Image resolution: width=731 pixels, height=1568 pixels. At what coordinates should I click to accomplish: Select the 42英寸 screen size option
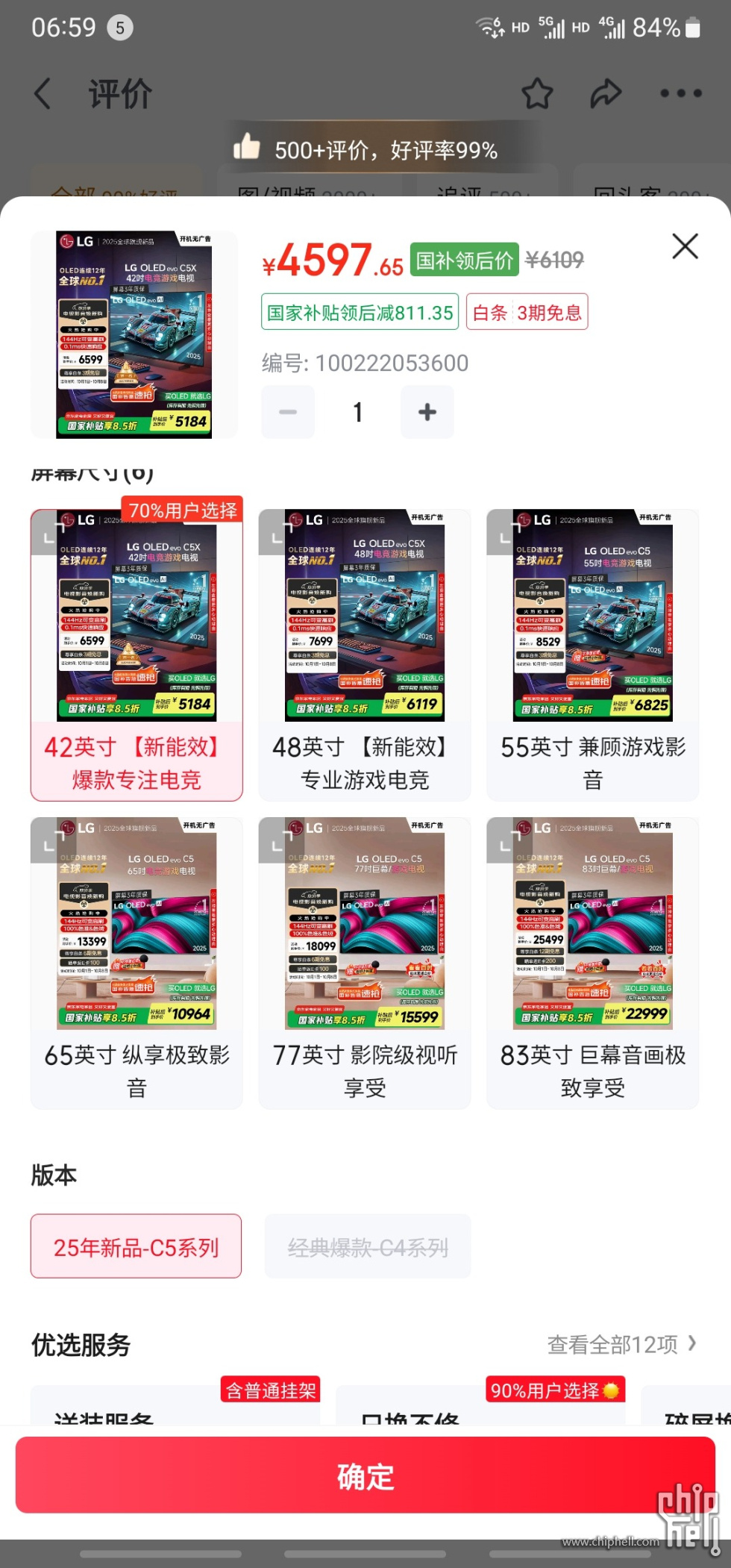[x=137, y=655]
